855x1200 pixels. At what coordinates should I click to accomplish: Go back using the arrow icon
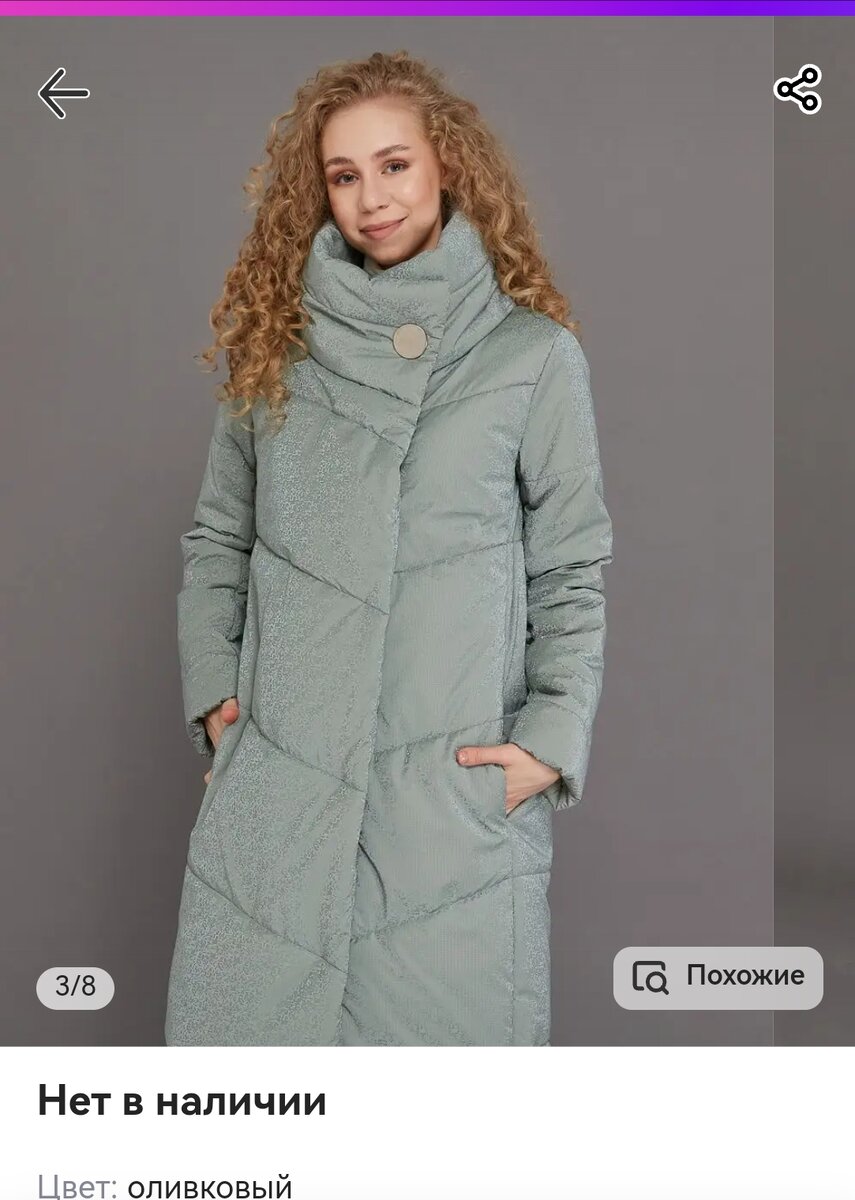[63, 93]
